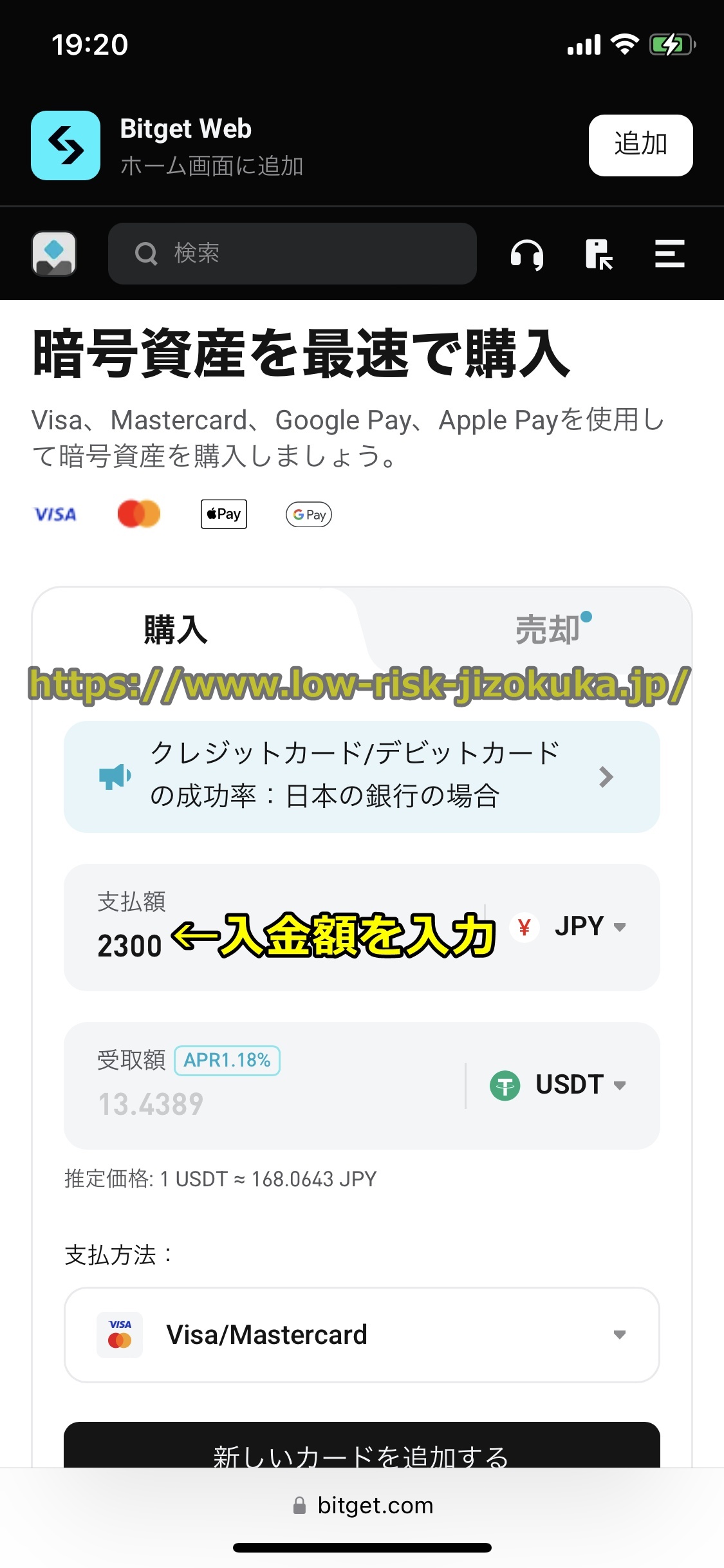724x1568 pixels.
Task: Tap the 追加 add-to-home-screen button
Action: click(x=641, y=145)
